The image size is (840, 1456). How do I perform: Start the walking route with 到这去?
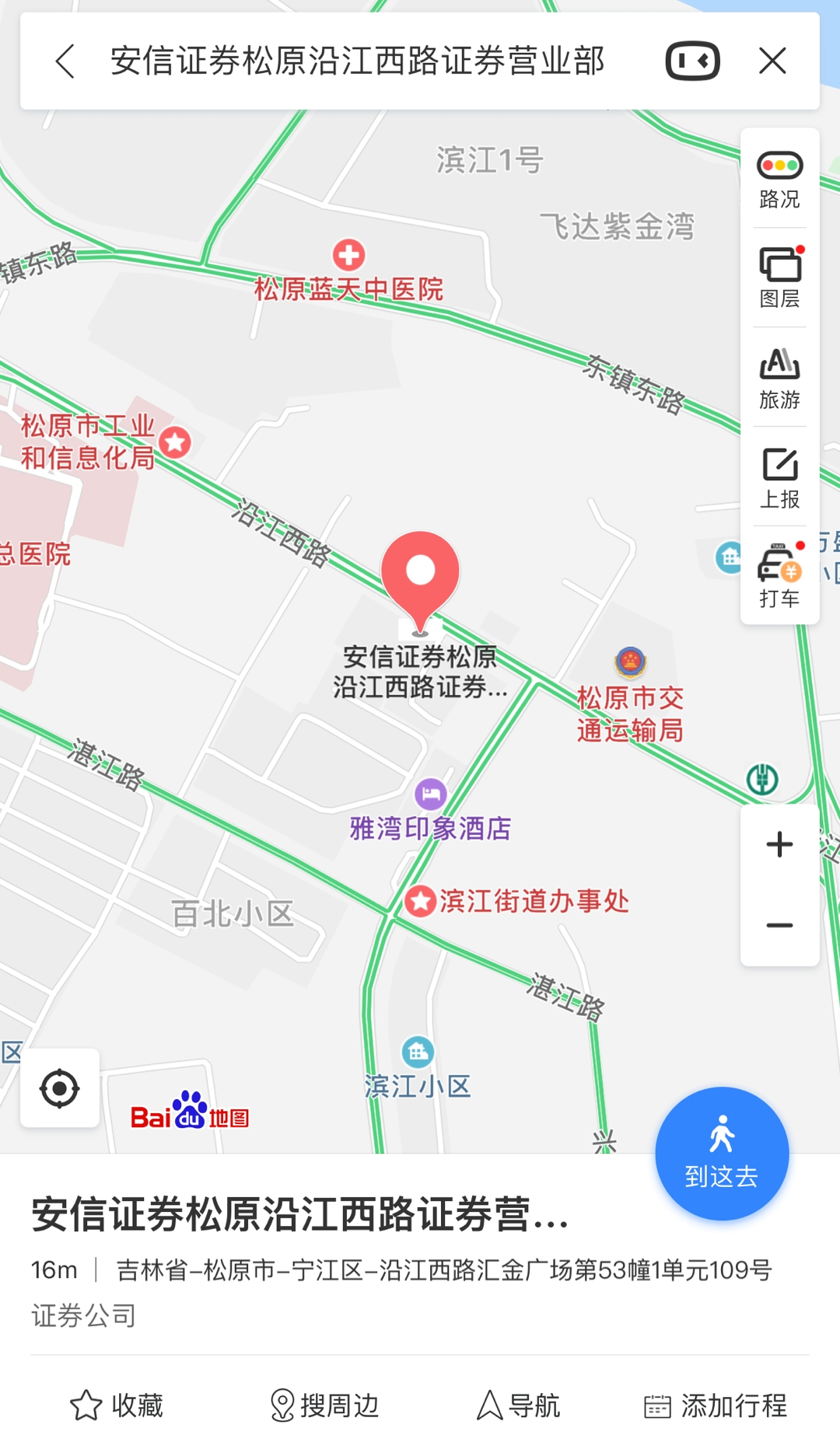pos(722,1154)
